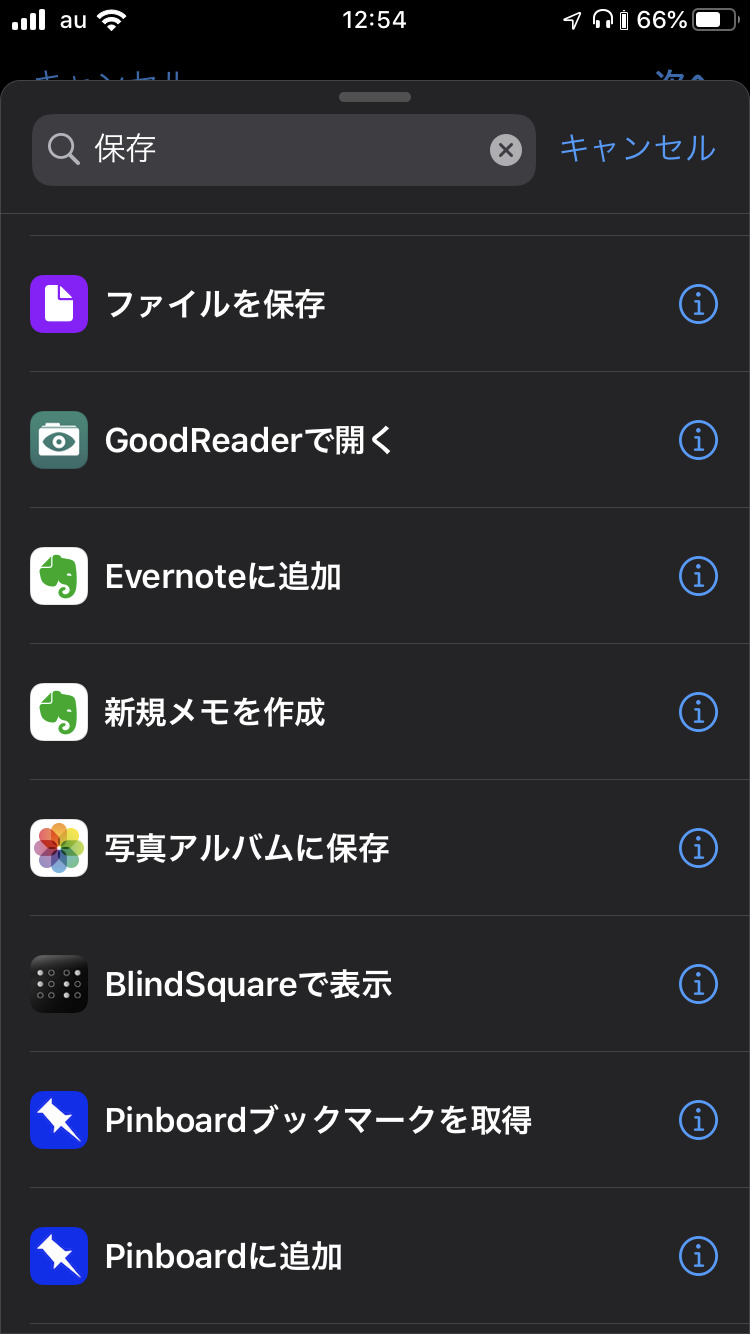The image size is (750, 1334).
Task: Select the ファイルを保存 action
Action: (x=216, y=304)
